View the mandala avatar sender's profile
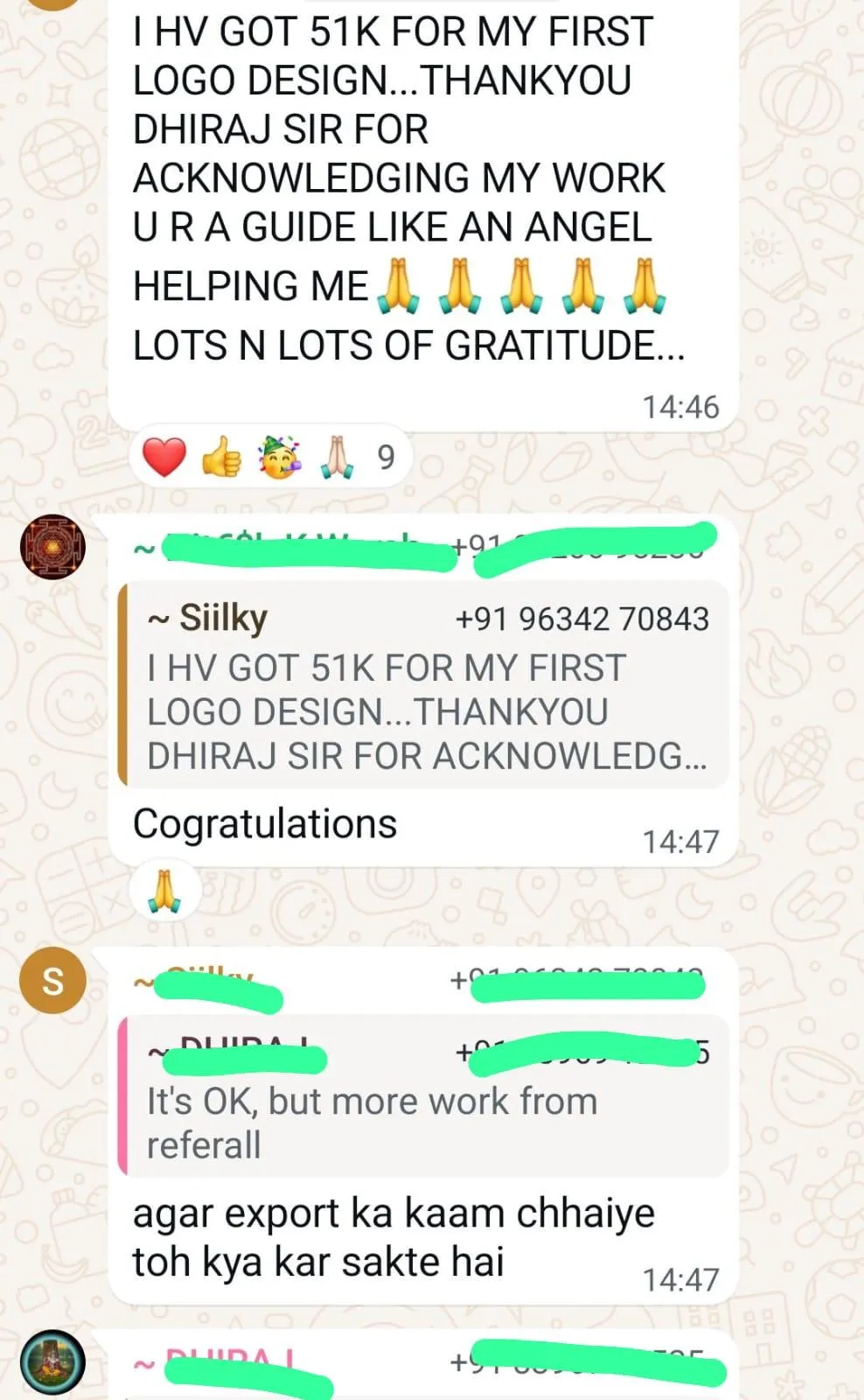The image size is (864, 1400). pos(52,547)
